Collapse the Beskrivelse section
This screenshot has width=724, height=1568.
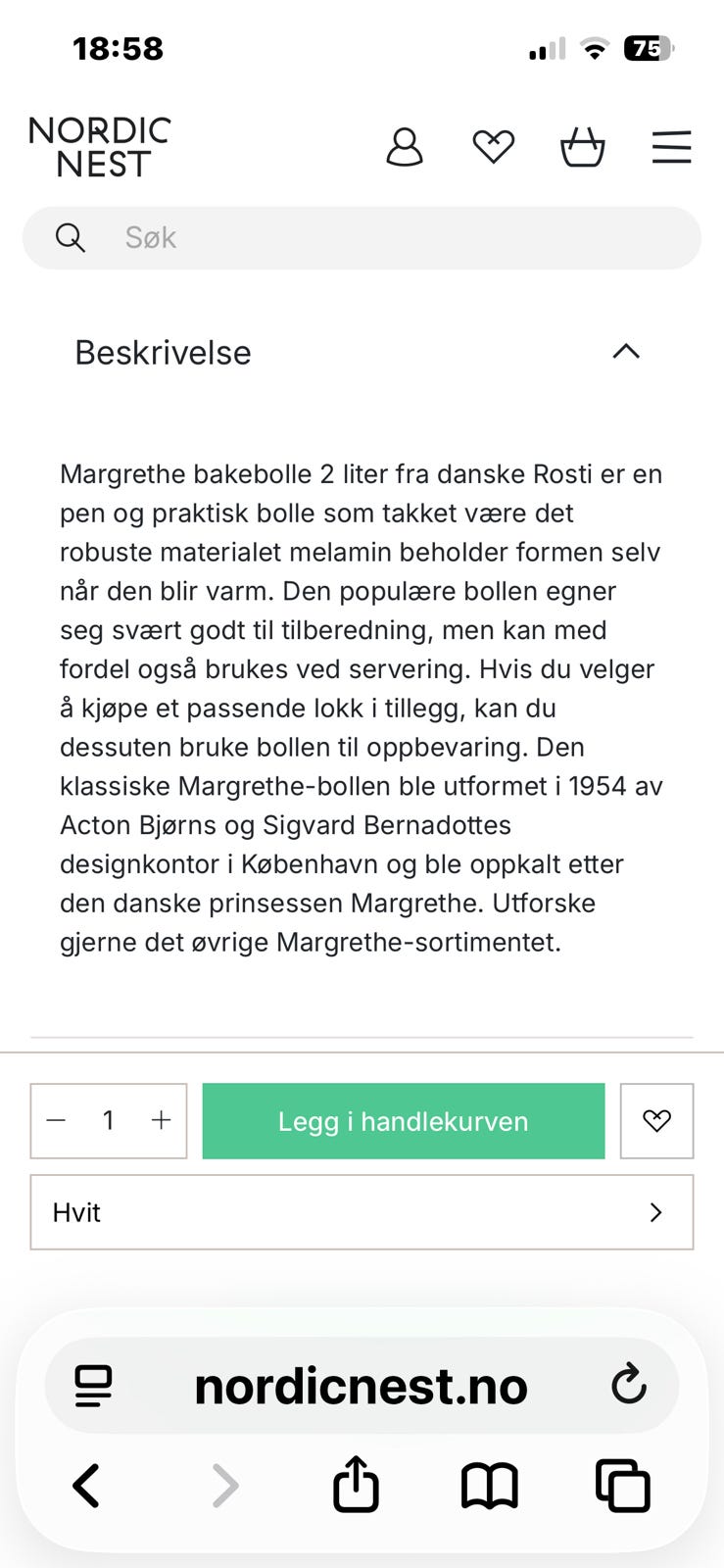pos(626,352)
